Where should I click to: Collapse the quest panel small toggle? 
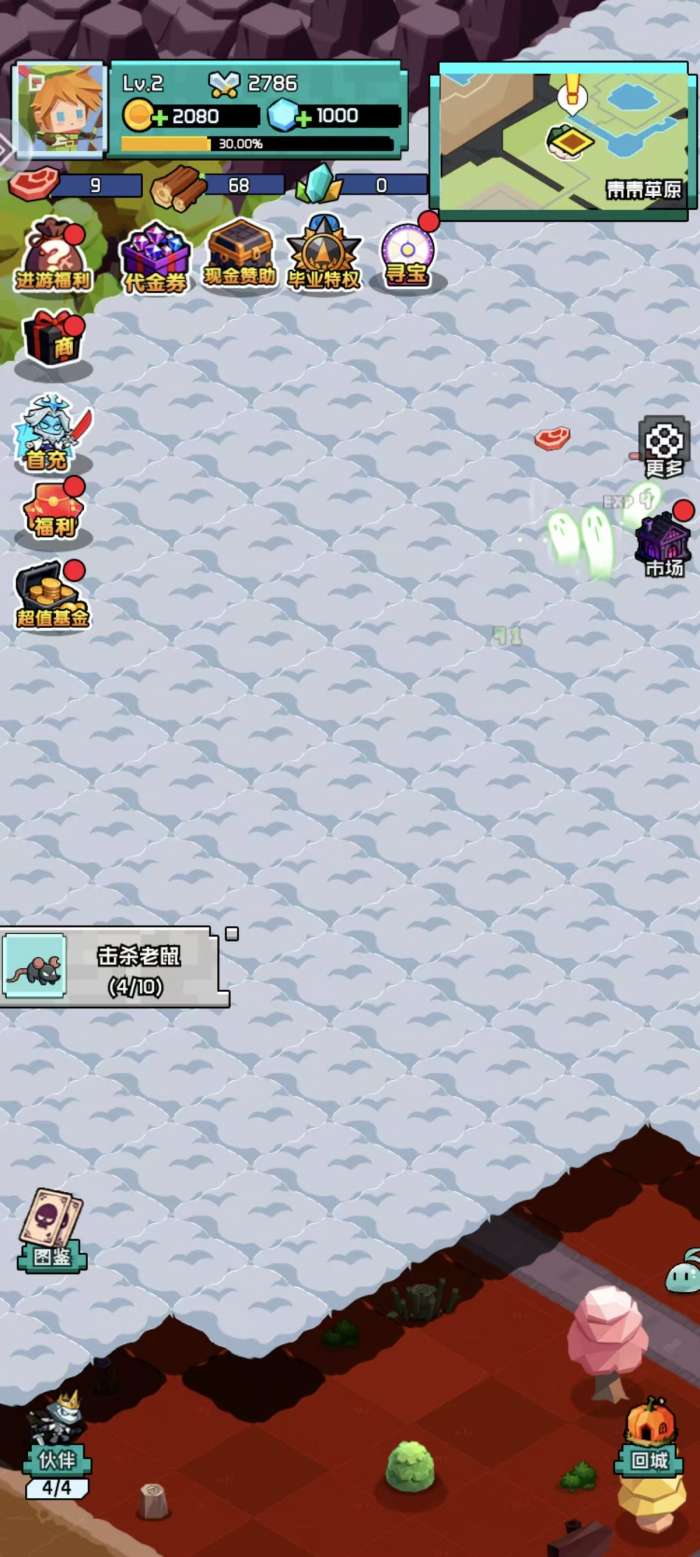(x=232, y=934)
